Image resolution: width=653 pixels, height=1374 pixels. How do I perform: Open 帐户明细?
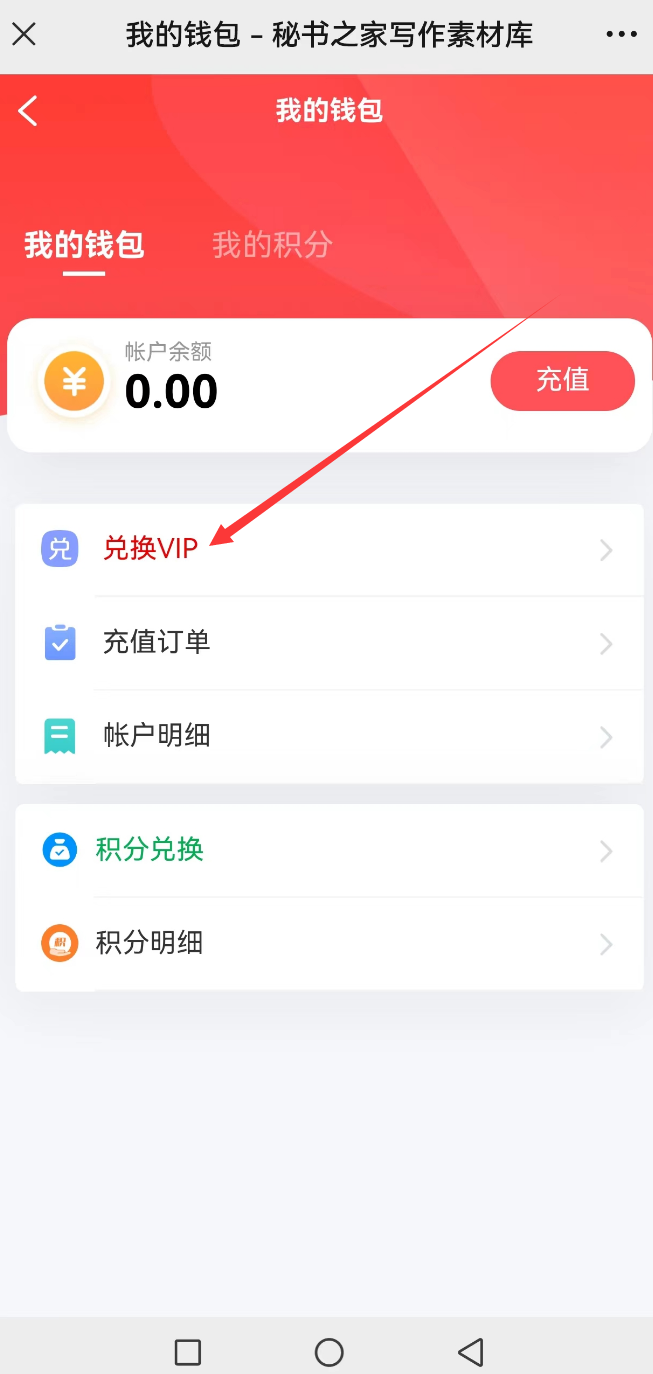coord(329,736)
